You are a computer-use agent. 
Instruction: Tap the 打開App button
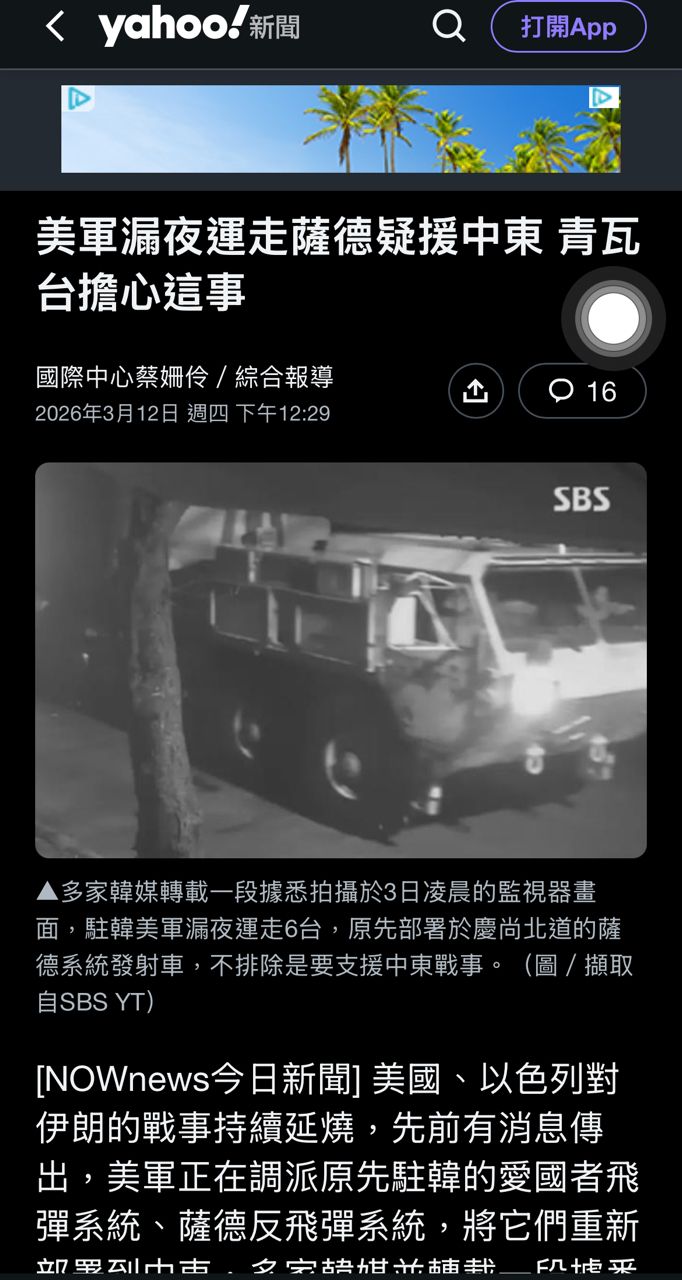568,27
